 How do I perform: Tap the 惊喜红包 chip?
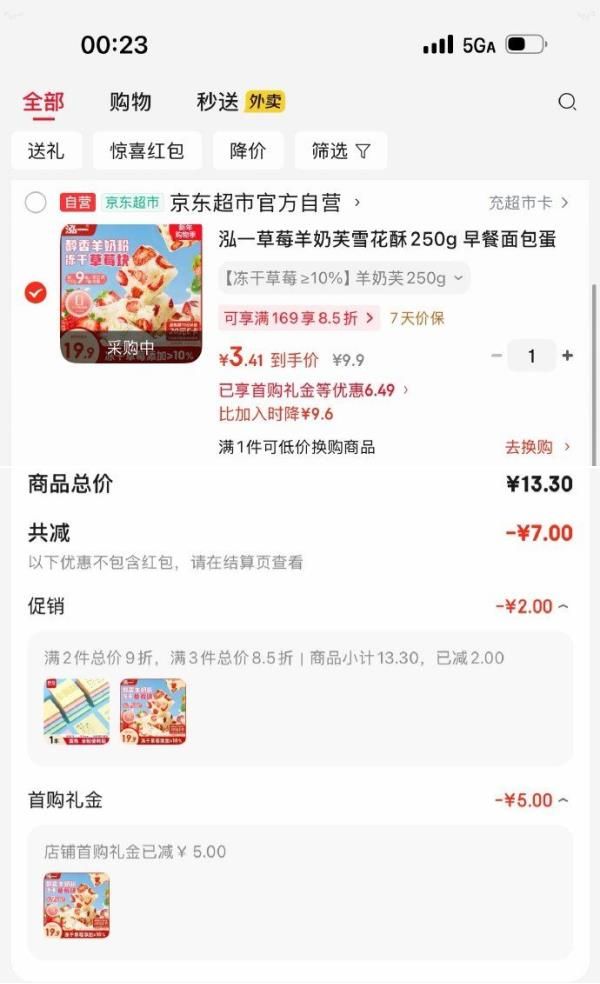(x=147, y=151)
